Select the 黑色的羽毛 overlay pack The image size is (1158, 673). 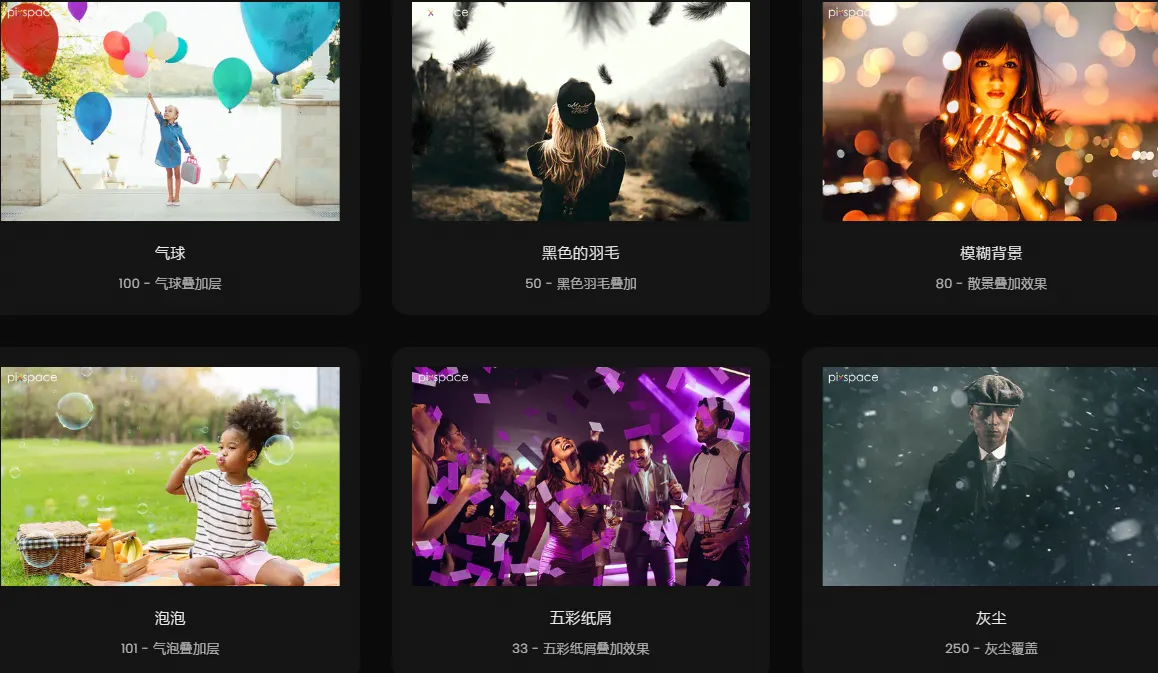581,111
